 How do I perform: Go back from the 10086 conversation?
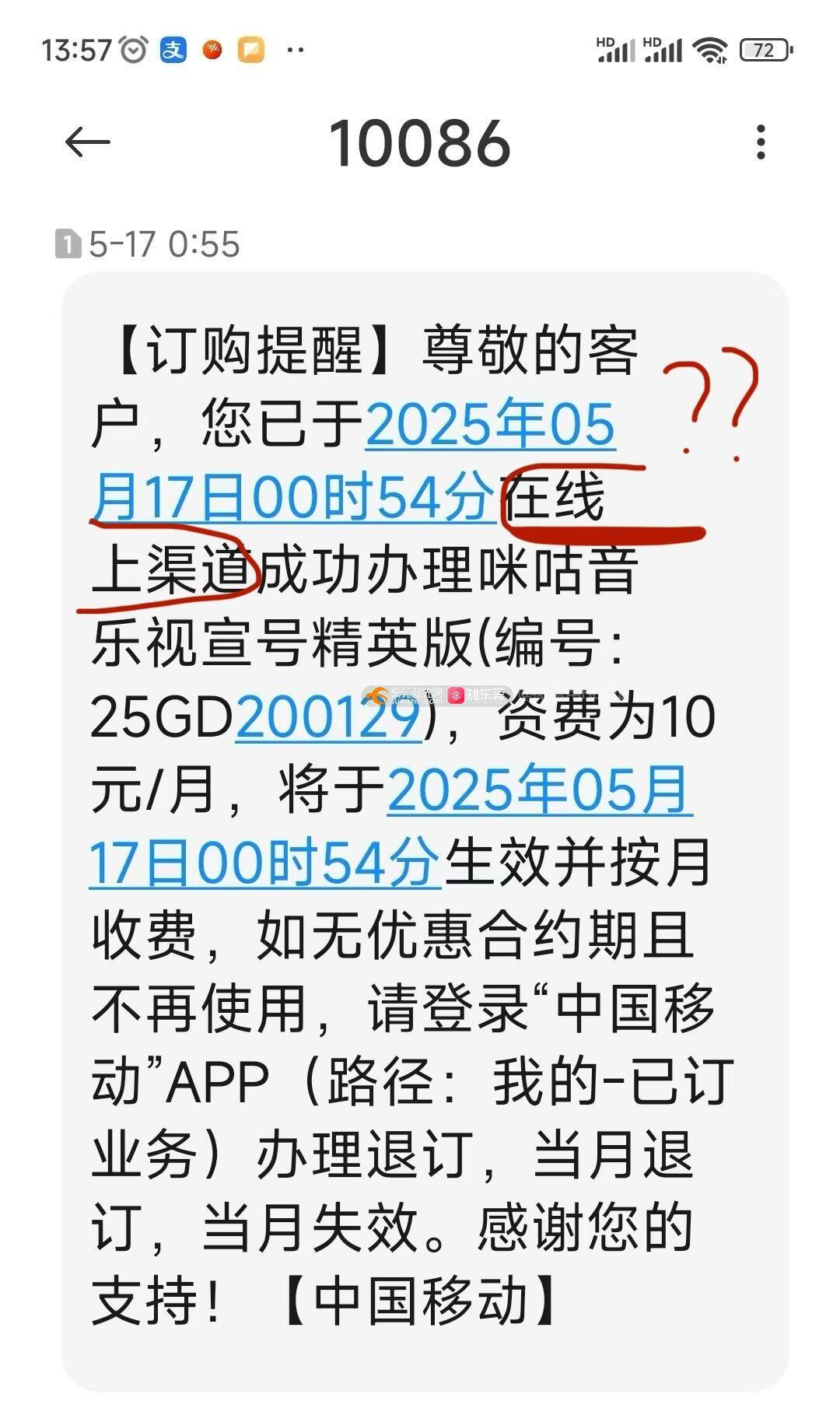coord(87,142)
